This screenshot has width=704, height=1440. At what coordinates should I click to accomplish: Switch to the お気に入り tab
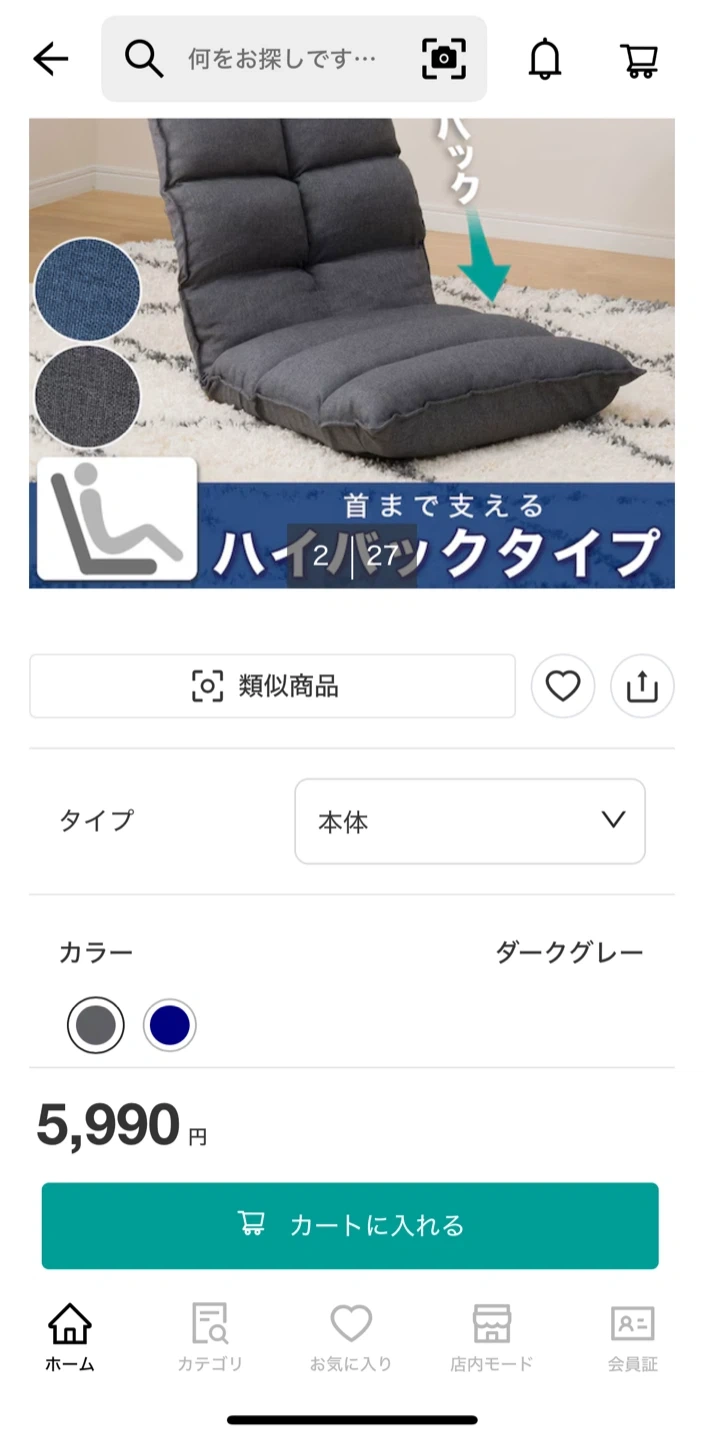(351, 1337)
